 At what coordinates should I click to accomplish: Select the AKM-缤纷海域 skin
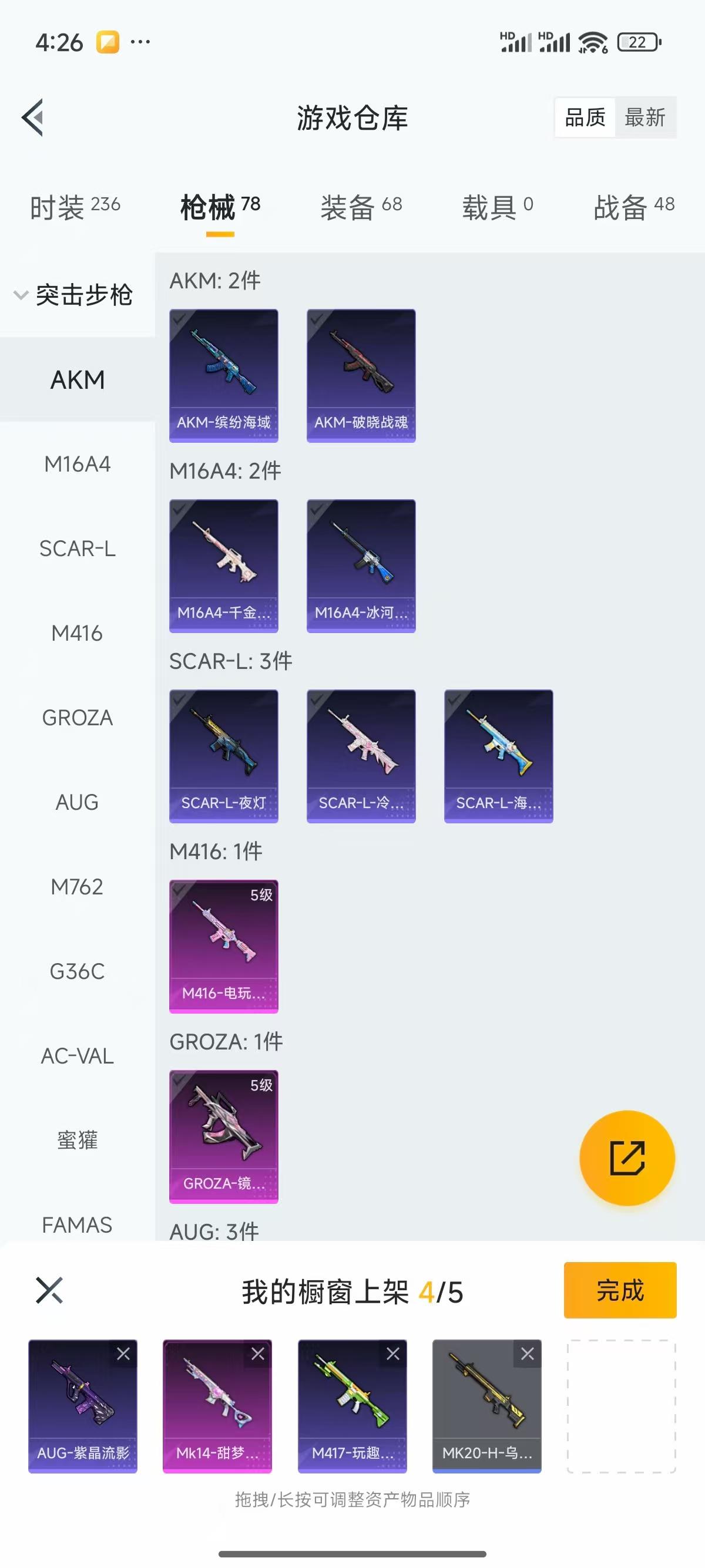pos(223,374)
